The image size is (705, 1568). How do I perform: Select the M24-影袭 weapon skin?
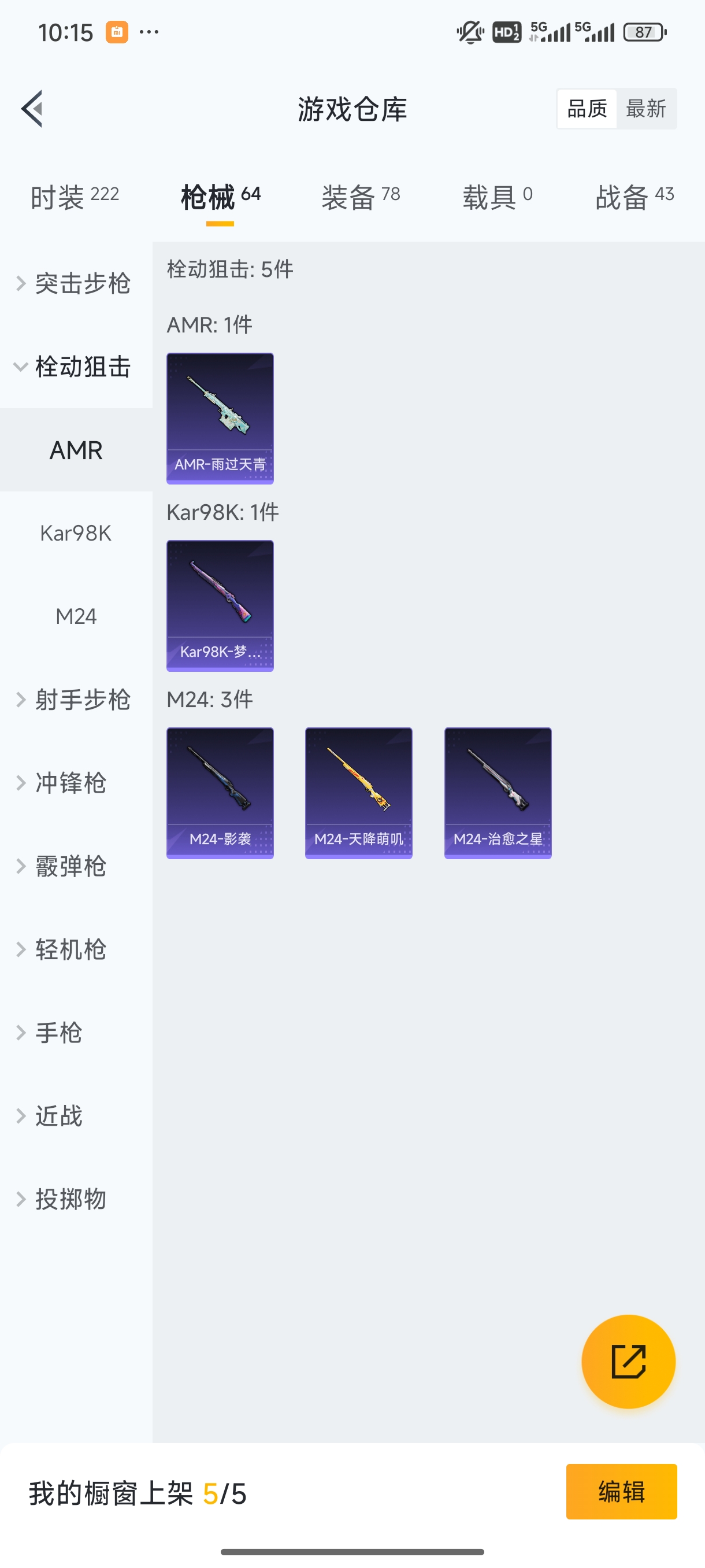[x=220, y=792]
